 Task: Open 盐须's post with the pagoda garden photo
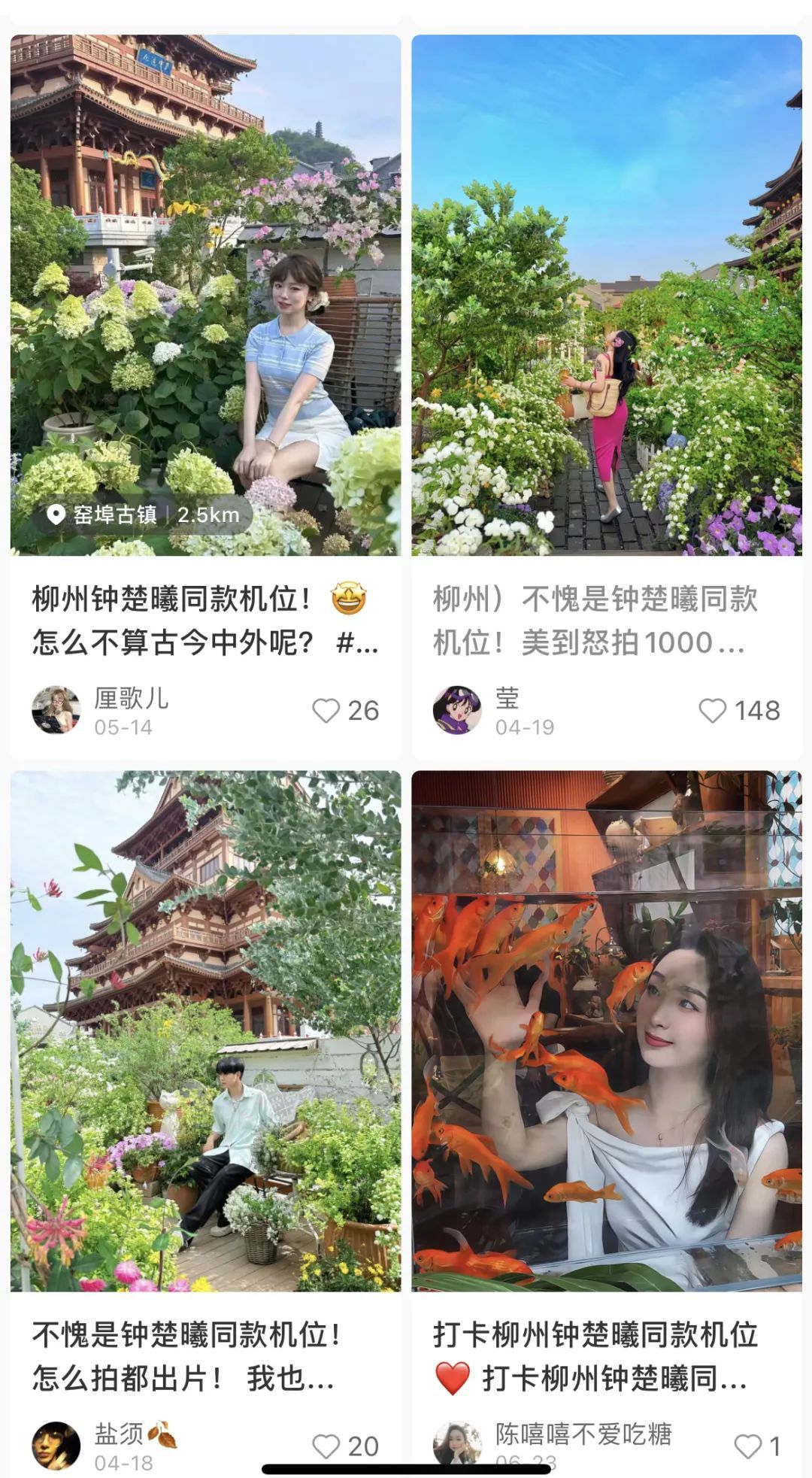(x=205, y=1030)
